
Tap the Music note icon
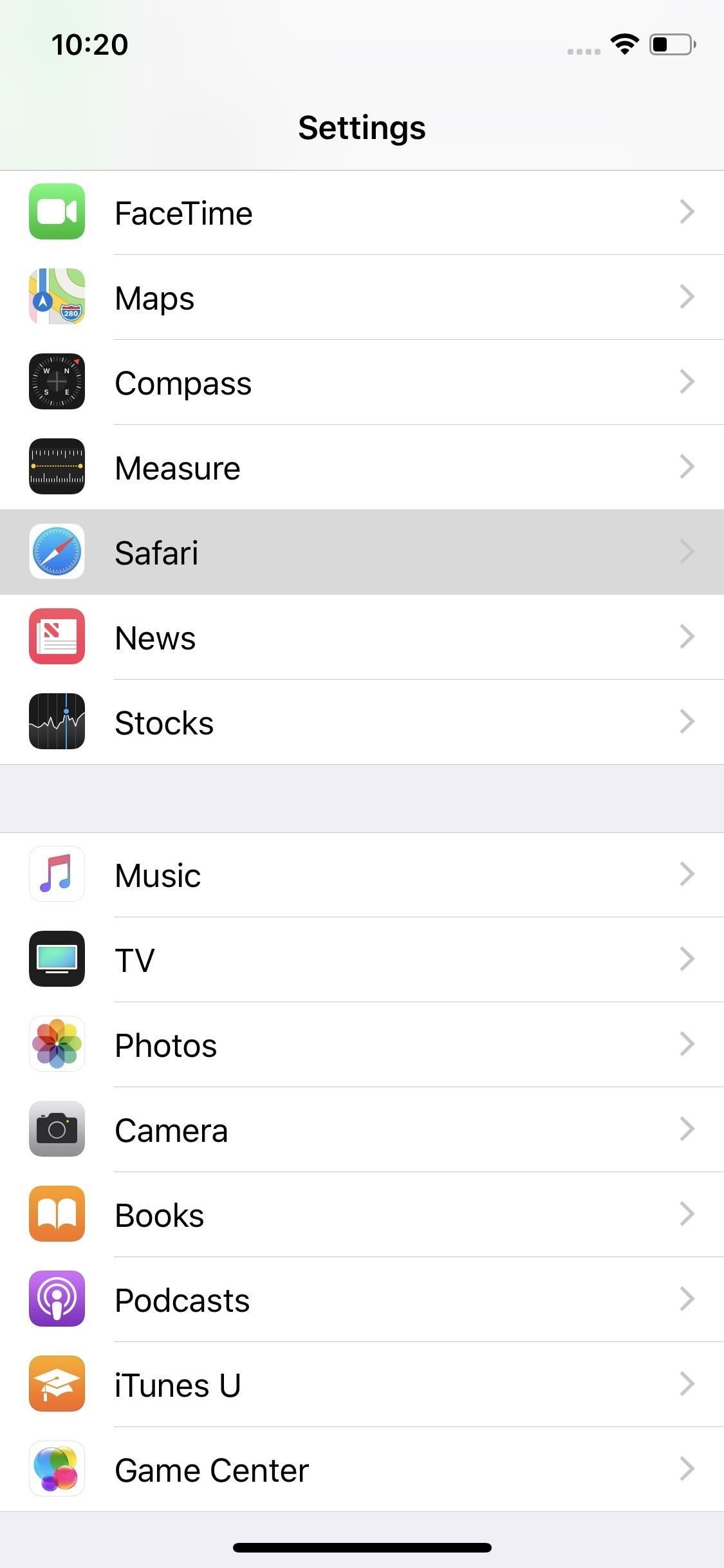pyautogui.click(x=57, y=874)
